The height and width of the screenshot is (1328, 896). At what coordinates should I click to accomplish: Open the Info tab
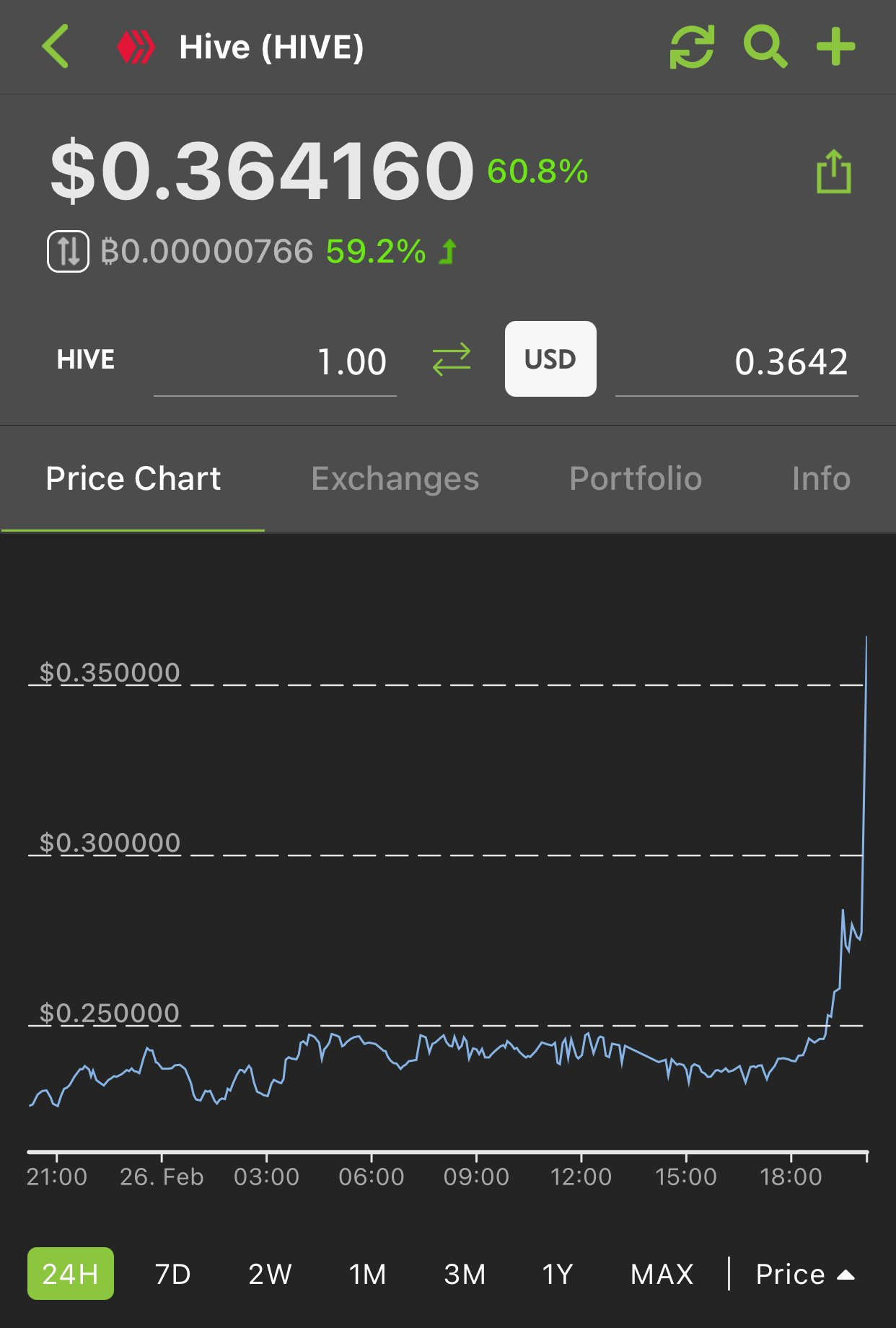point(821,478)
